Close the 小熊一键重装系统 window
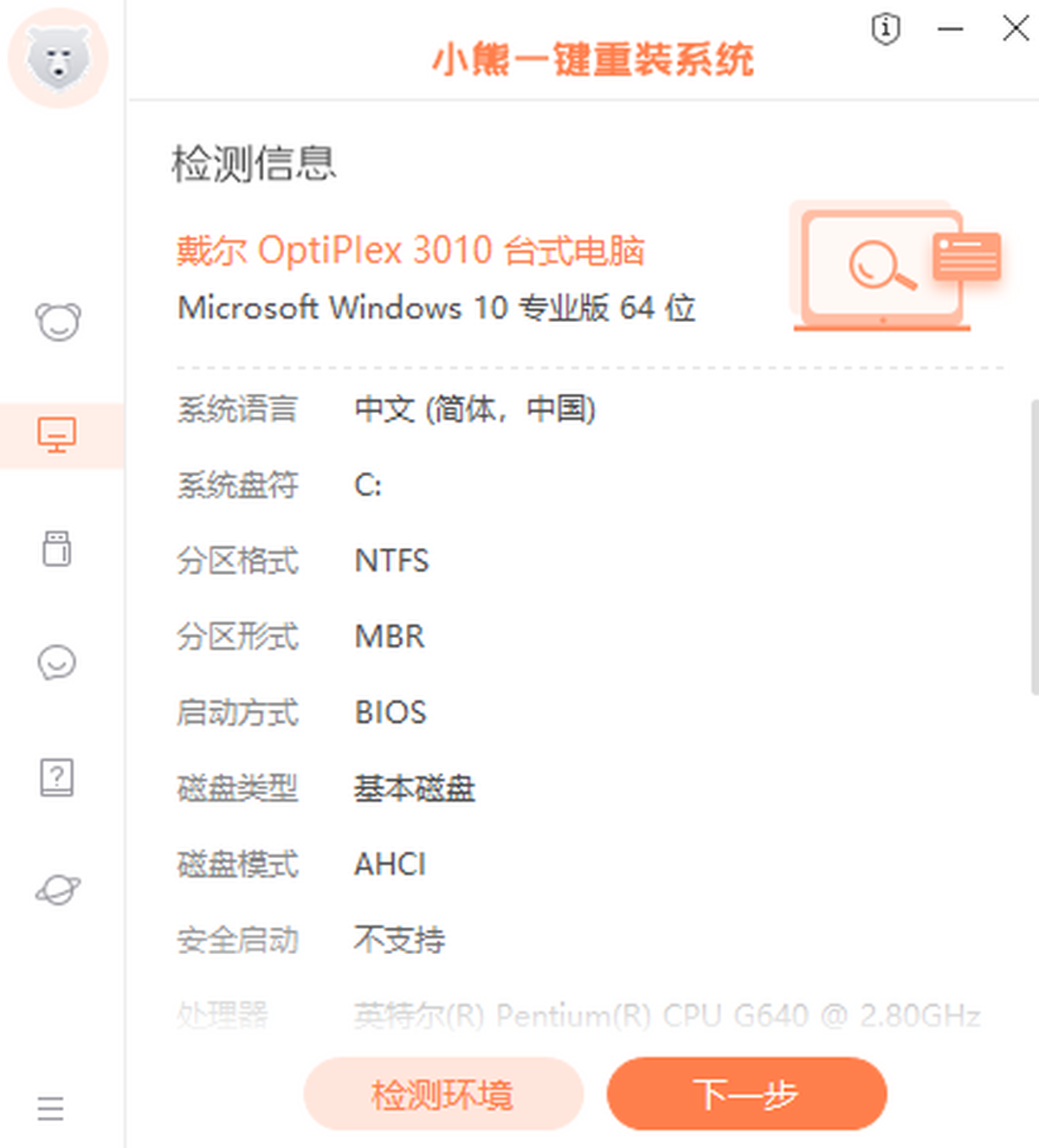 pos(1015,29)
